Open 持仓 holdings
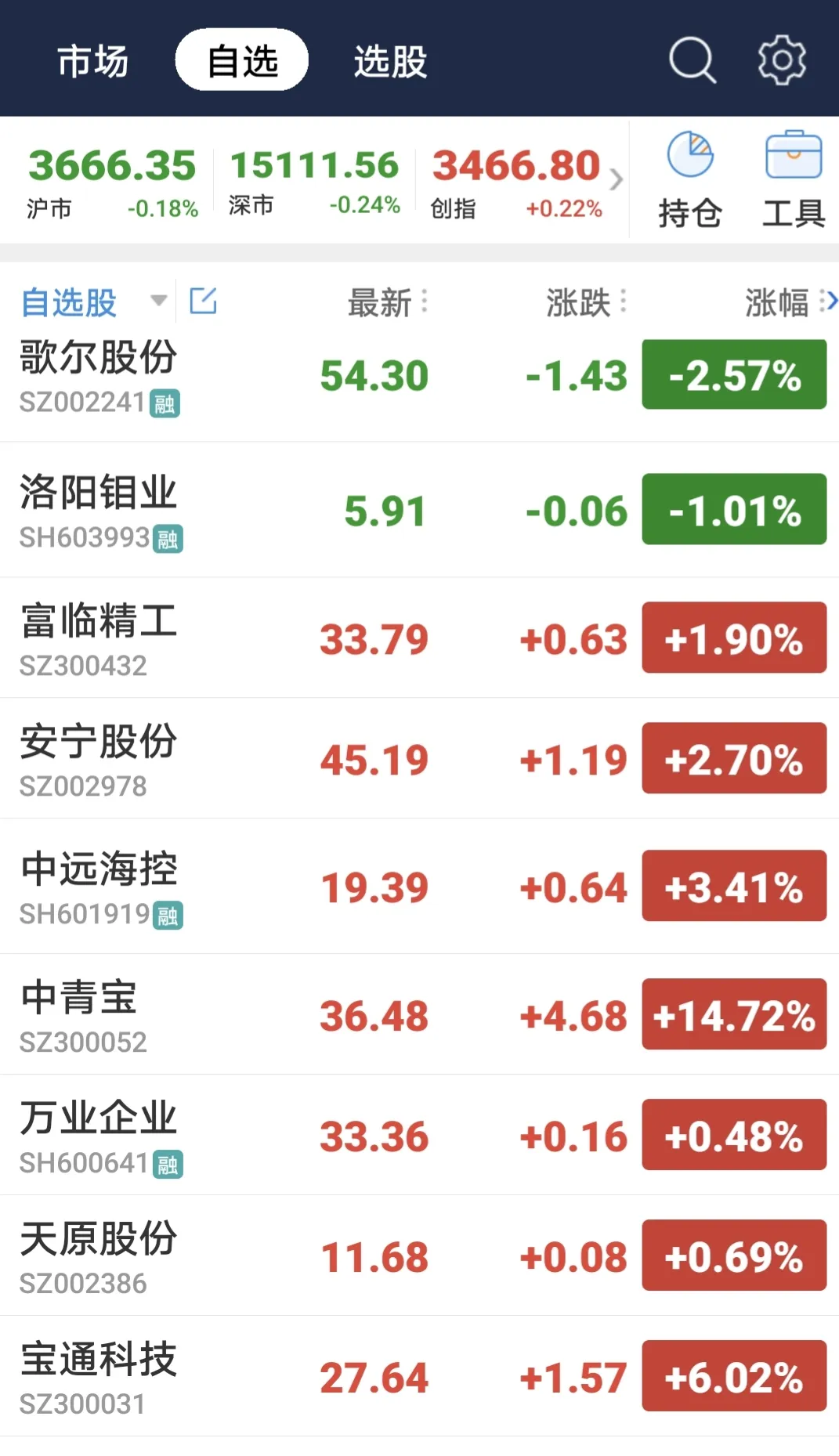 [x=690, y=180]
